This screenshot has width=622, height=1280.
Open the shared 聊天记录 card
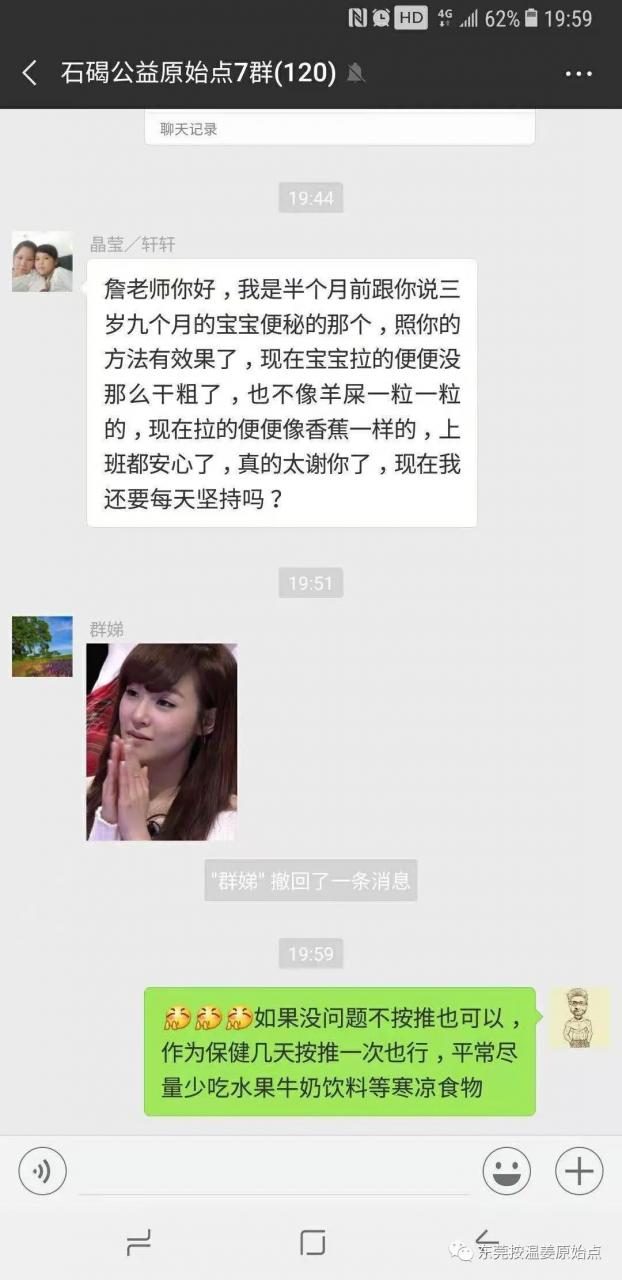[339, 128]
